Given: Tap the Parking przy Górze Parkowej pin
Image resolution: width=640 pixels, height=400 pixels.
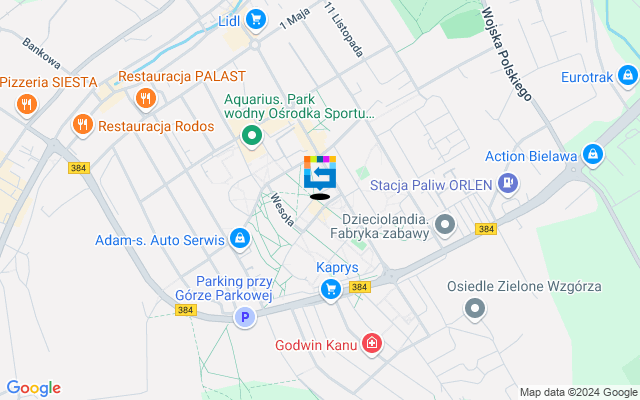Looking at the screenshot, I should (x=244, y=318).
